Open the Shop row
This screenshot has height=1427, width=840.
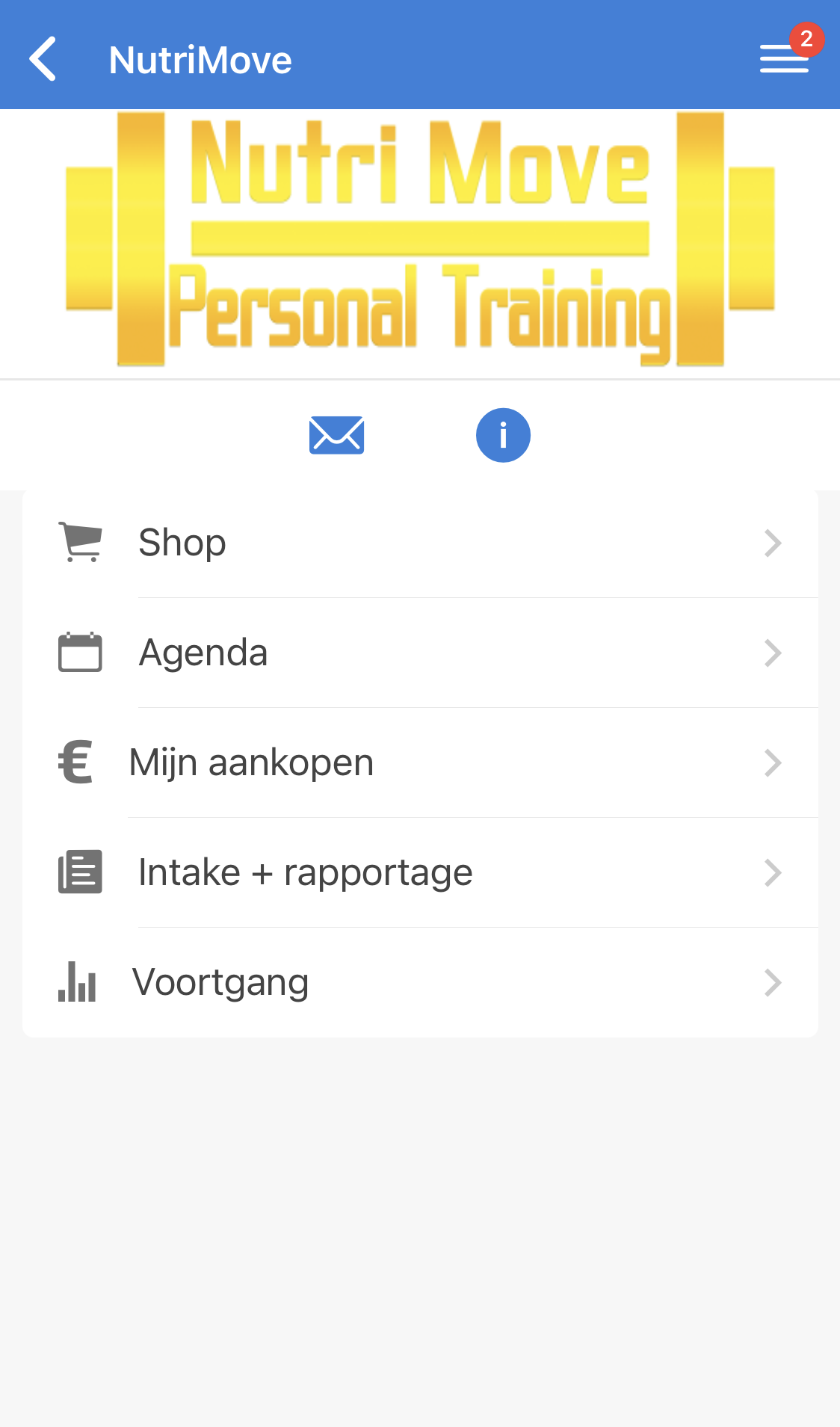pos(420,543)
